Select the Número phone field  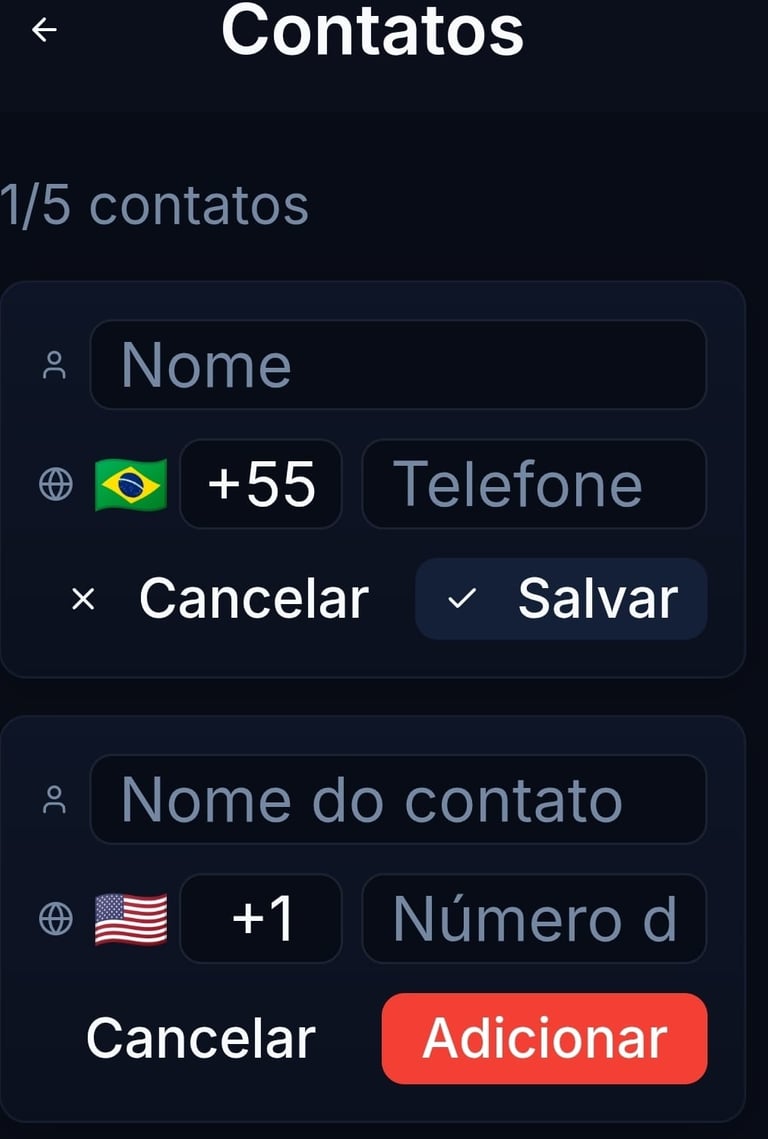pyautogui.click(x=534, y=919)
